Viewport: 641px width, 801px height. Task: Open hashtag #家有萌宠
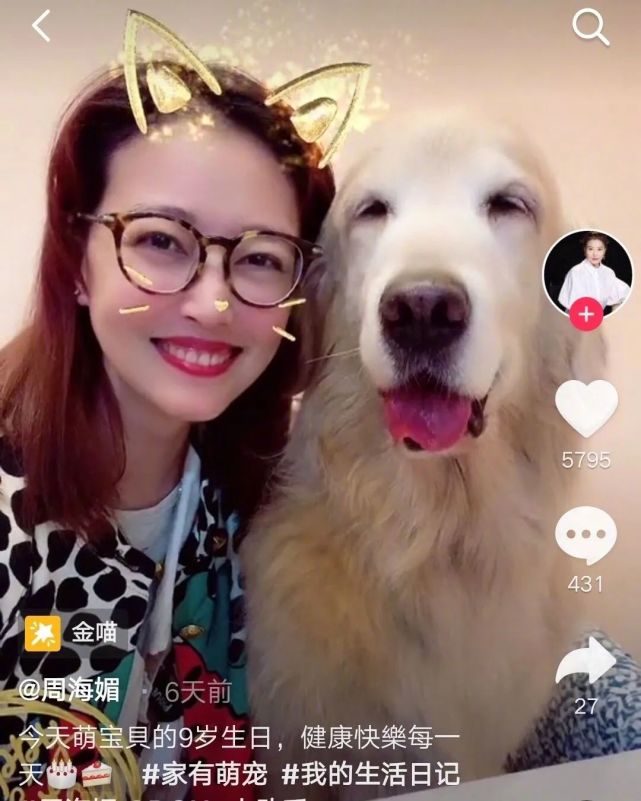203,775
